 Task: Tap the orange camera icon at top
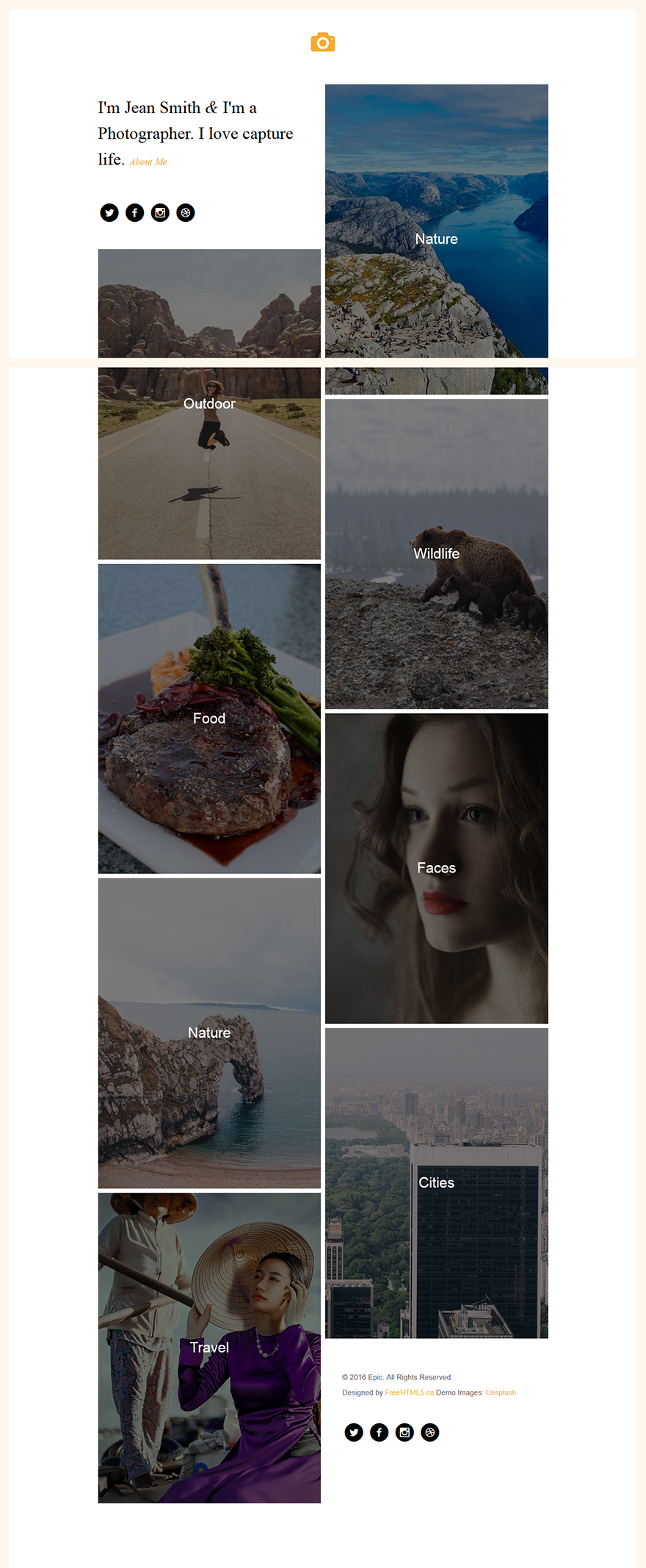click(322, 43)
